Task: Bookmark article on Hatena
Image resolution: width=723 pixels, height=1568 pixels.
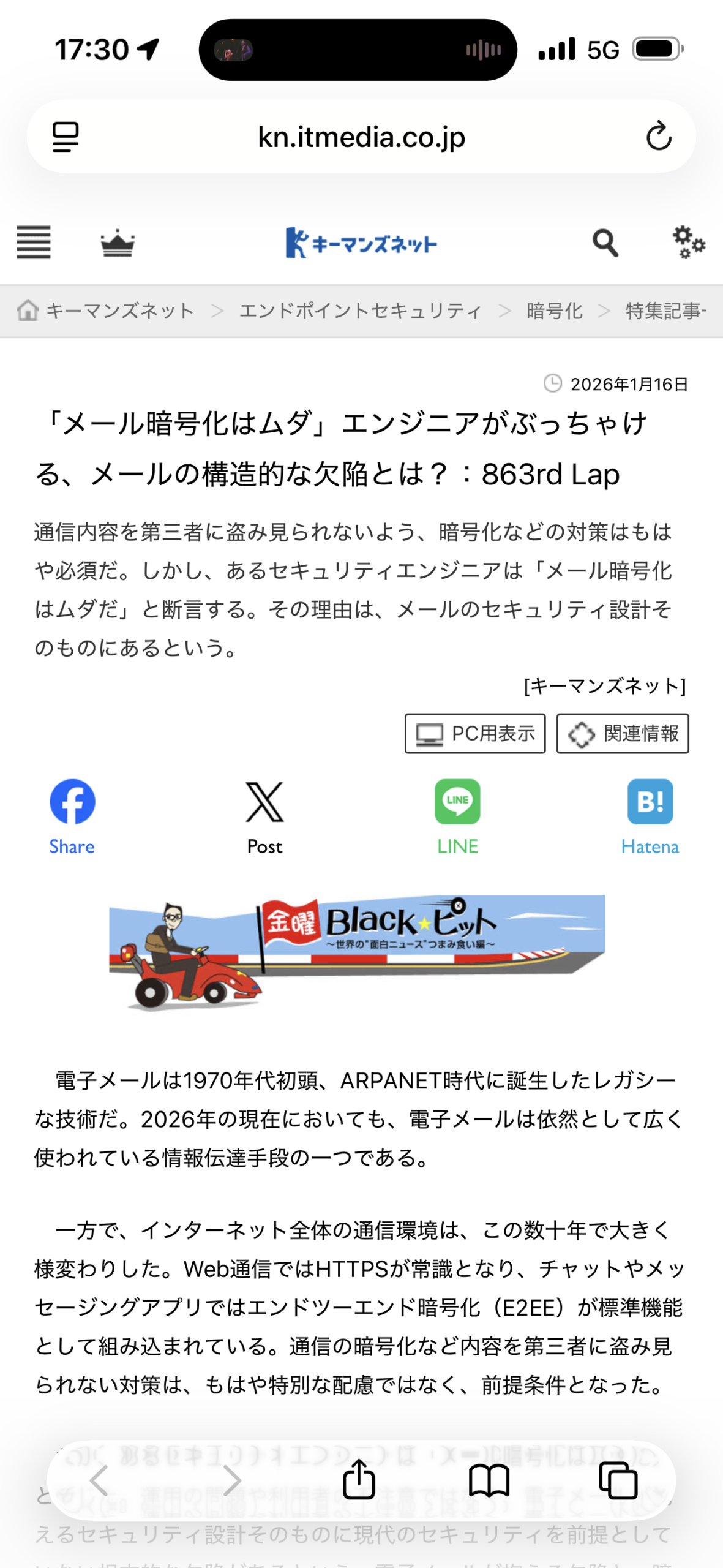Action: tap(650, 816)
